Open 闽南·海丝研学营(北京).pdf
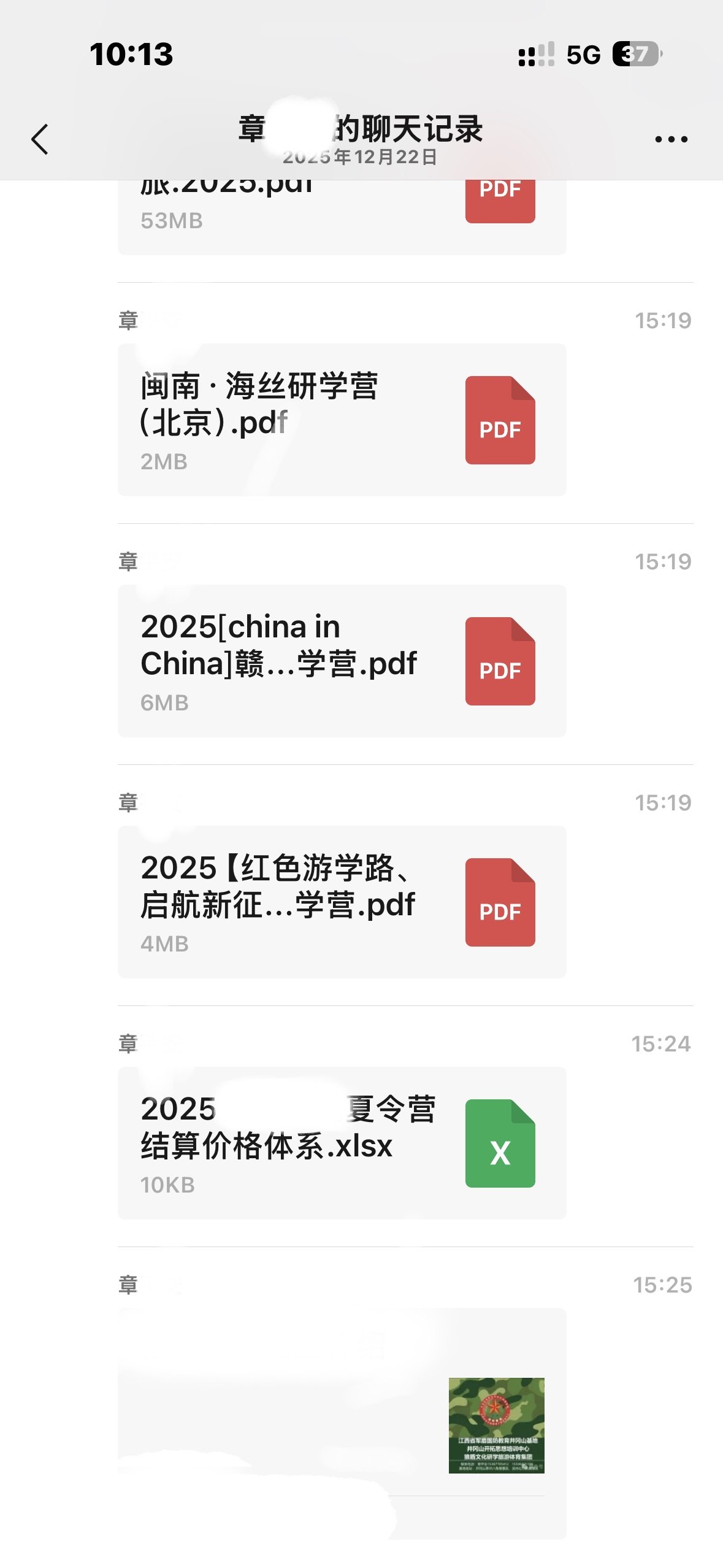This screenshot has height=1568, width=723. [341, 420]
